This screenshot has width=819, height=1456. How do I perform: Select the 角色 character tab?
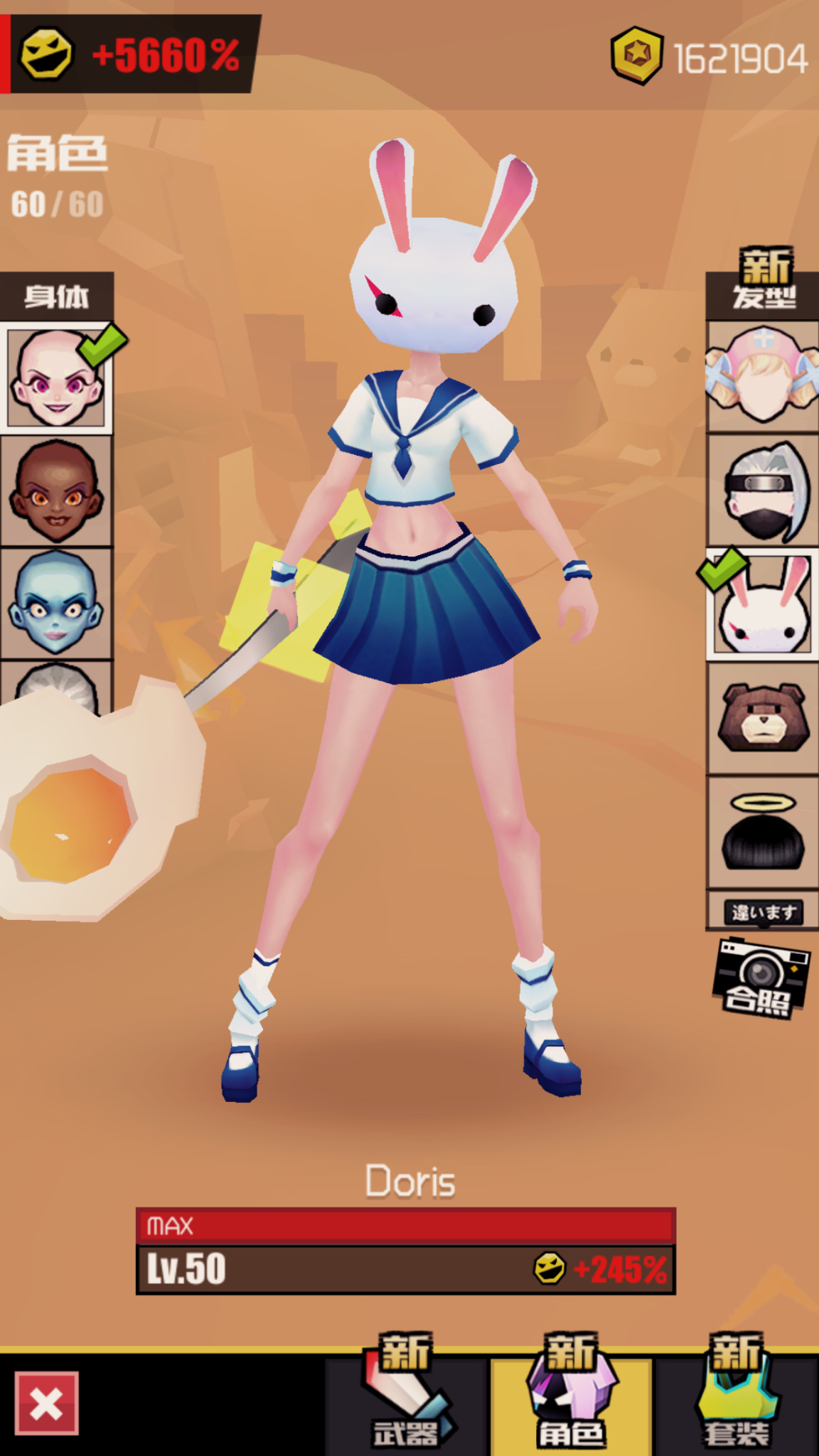tap(571, 1393)
